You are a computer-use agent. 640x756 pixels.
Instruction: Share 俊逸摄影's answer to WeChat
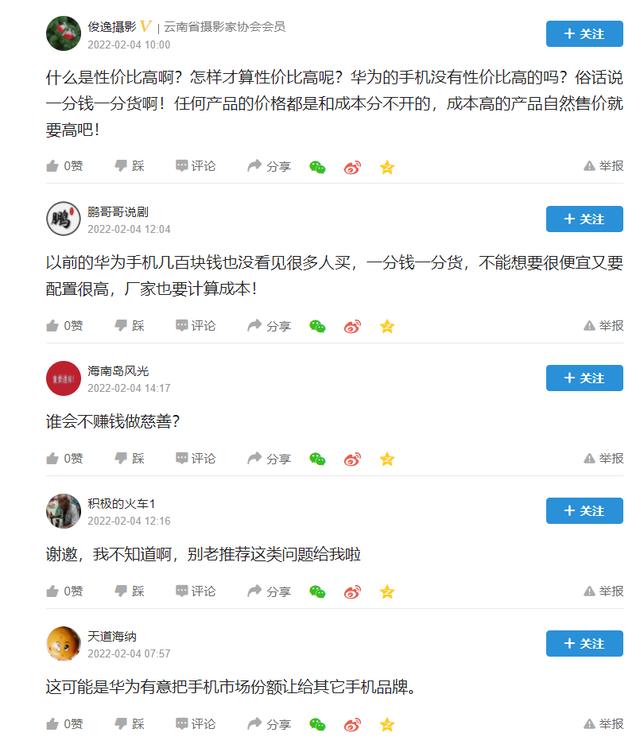click(x=317, y=167)
